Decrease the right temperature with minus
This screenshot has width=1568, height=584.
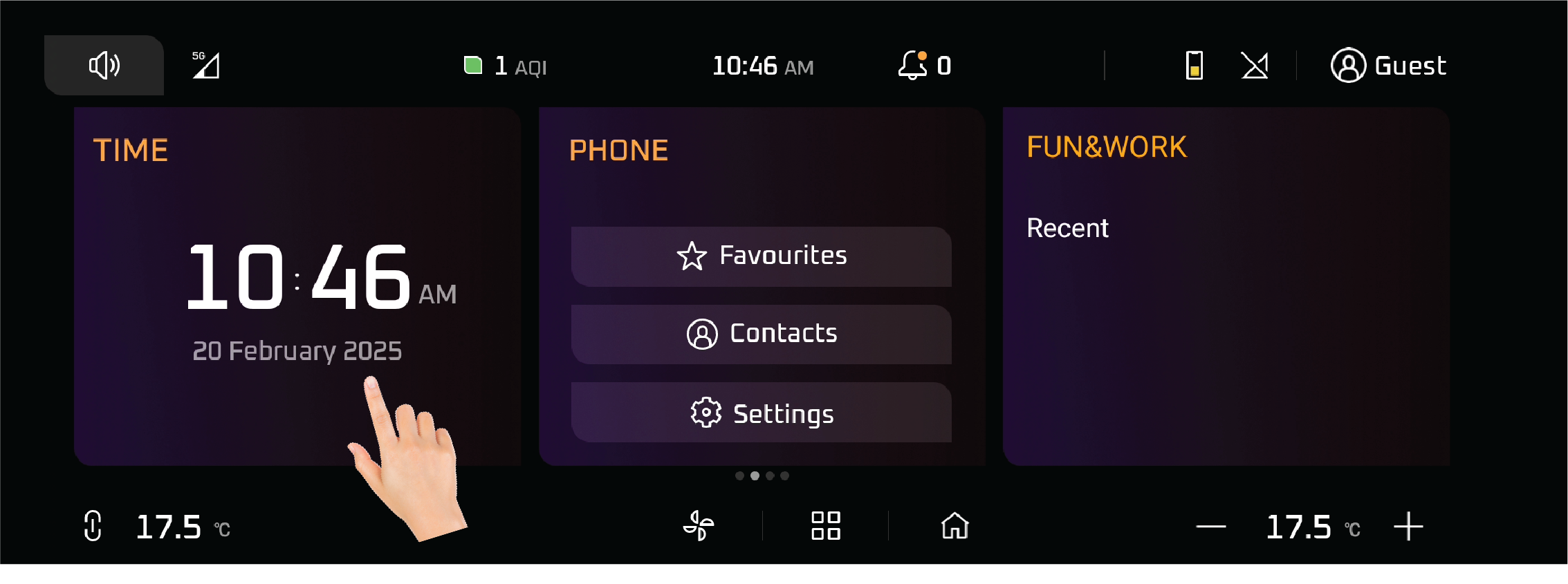[1210, 527]
